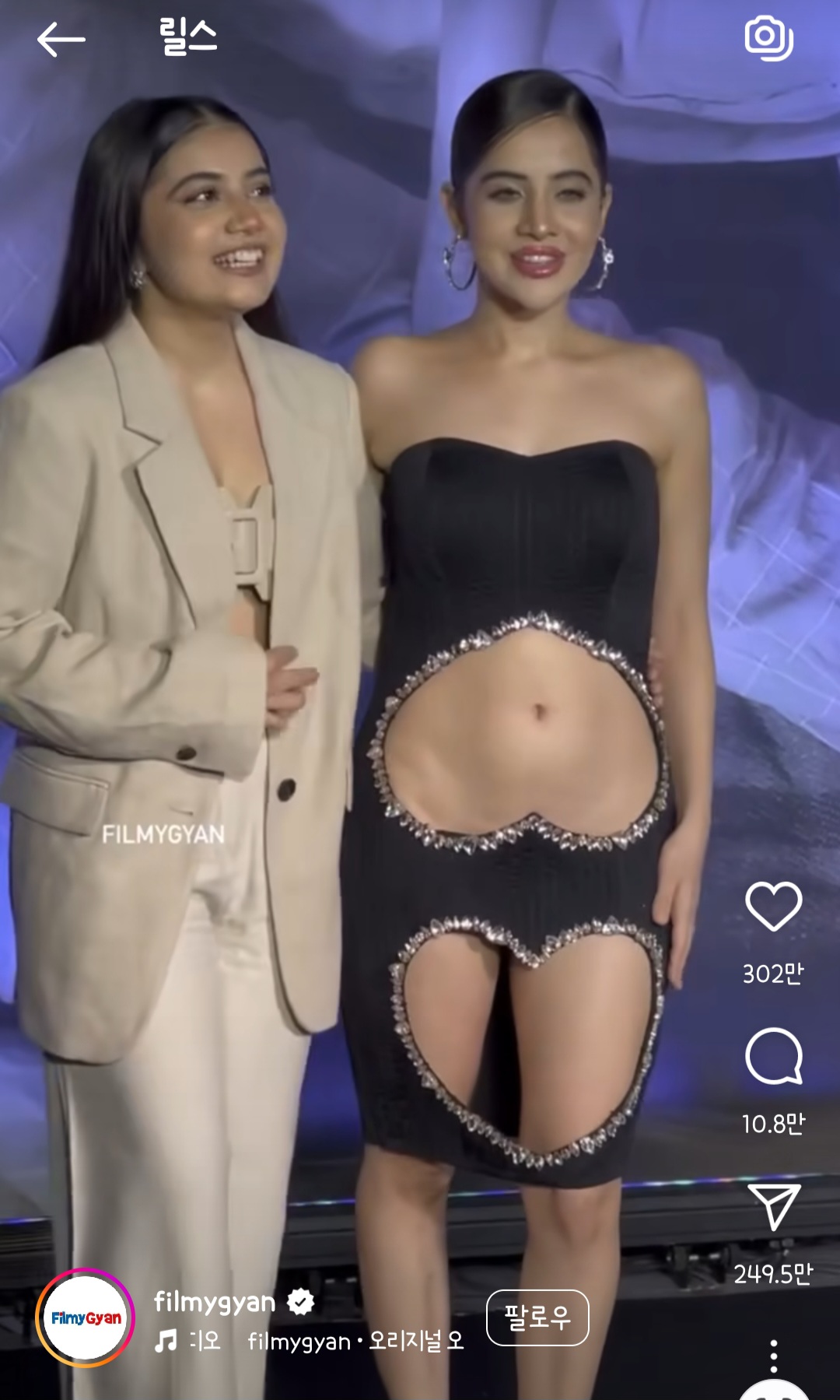Open the filmygyan username link
This screenshot has height=1400, width=840.
pos(215,1301)
